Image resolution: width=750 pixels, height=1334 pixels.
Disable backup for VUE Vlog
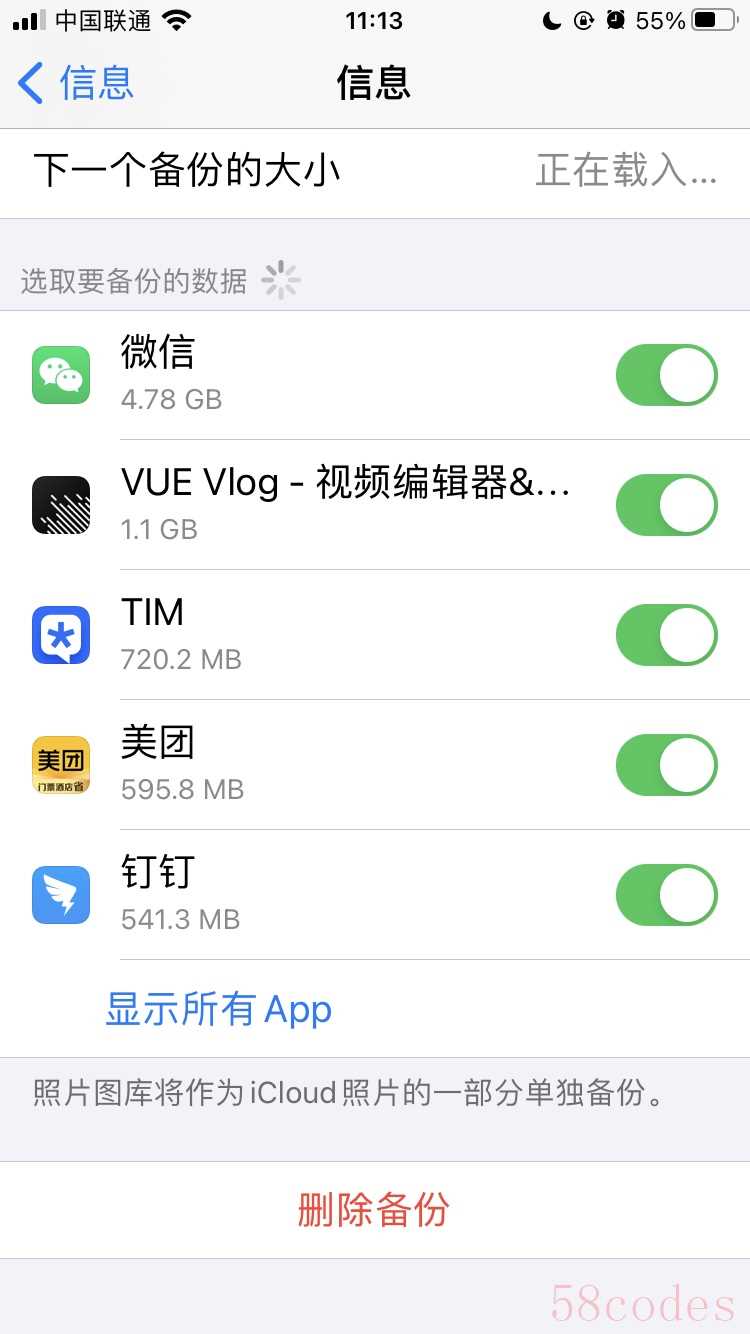click(666, 505)
